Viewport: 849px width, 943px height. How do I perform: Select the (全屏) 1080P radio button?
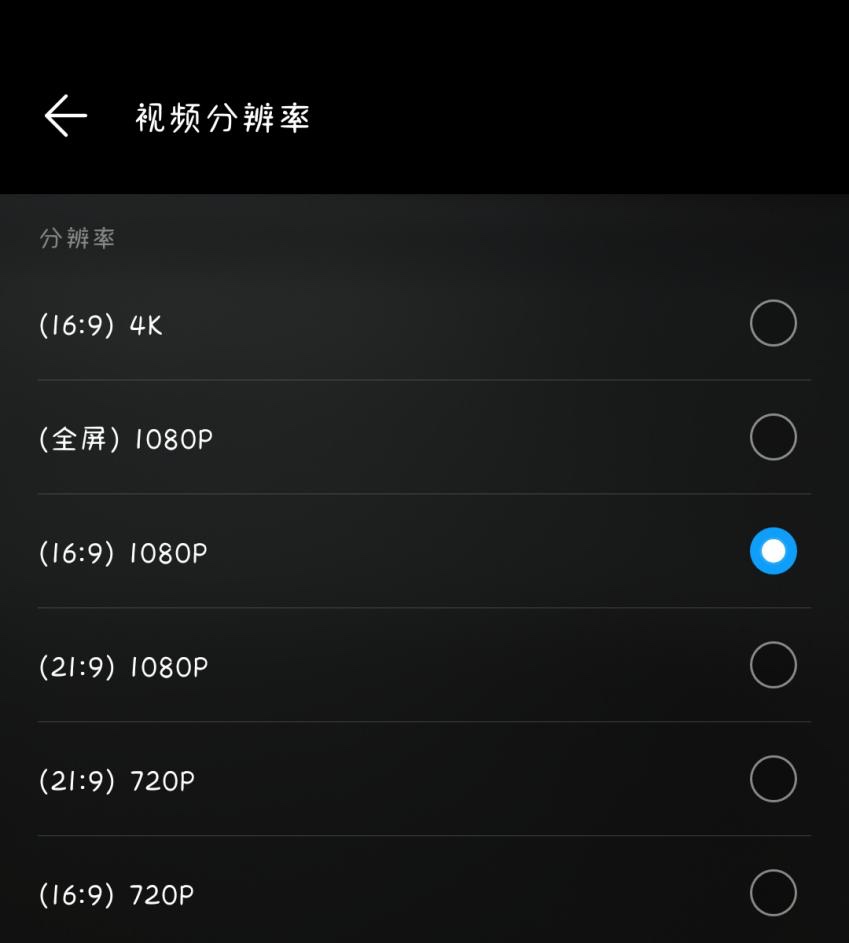point(773,437)
